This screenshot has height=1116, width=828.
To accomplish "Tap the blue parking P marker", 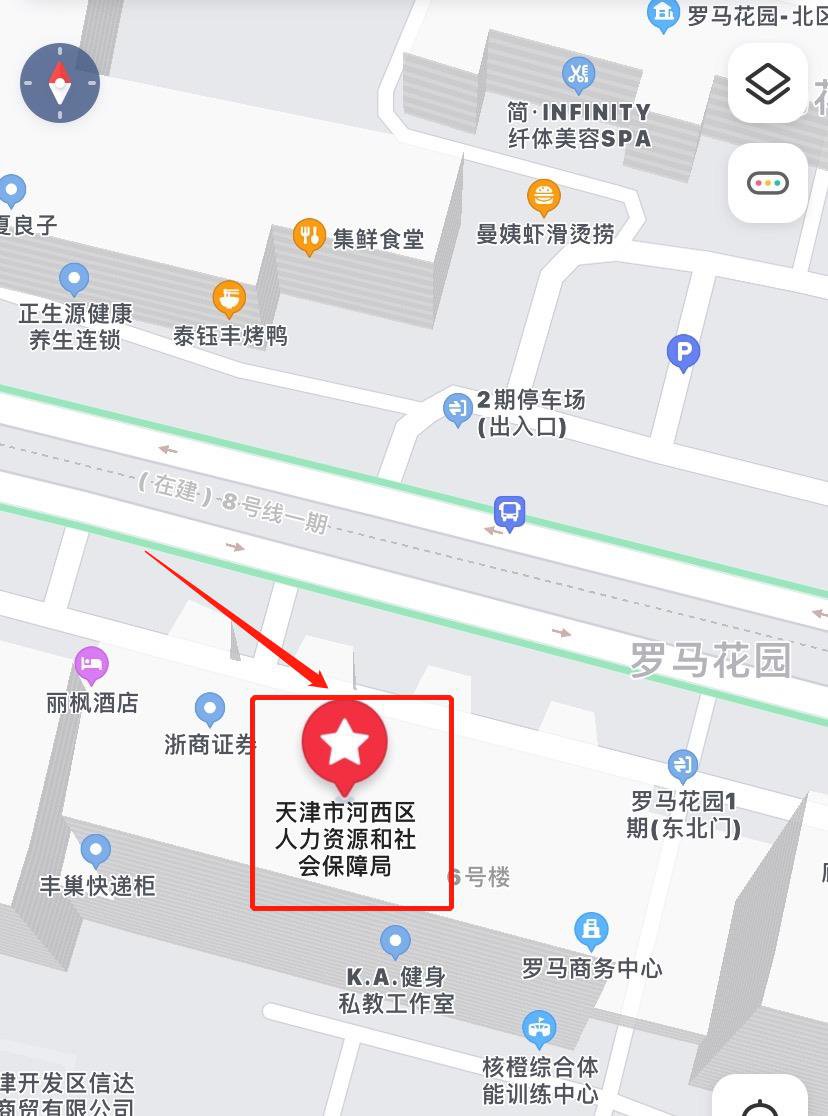I will click(683, 351).
